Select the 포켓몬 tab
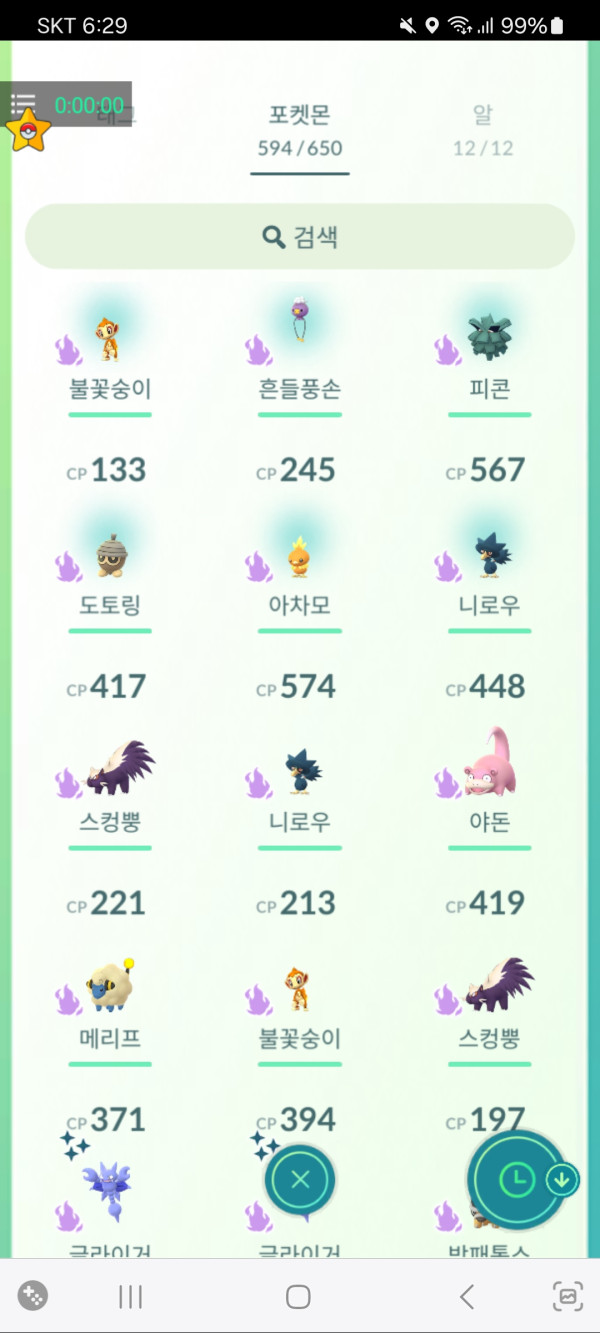 click(x=299, y=130)
